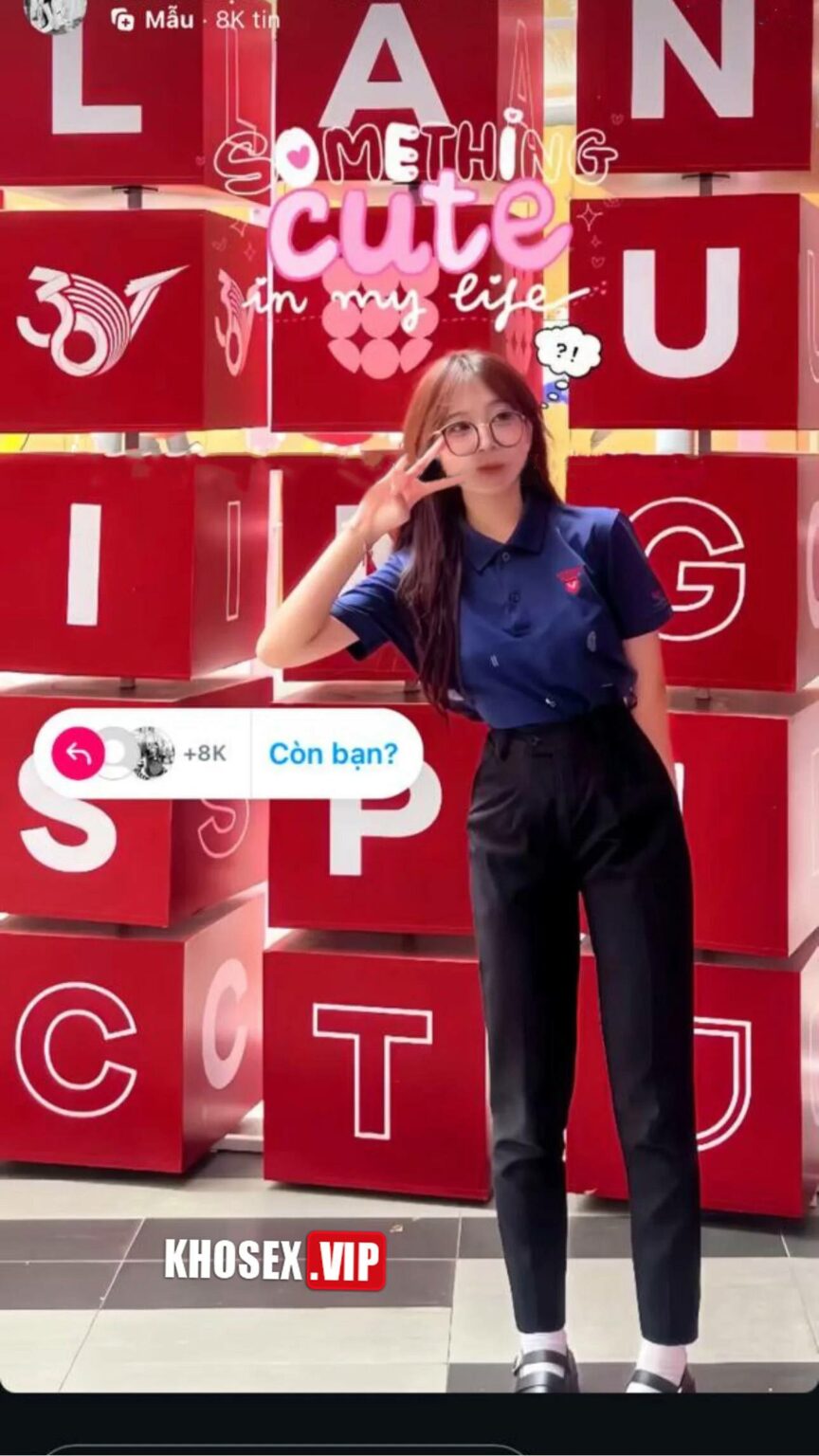This screenshot has height=1456, width=819.
Task: Open the "Mẫu" template link at top
Action: point(155,19)
